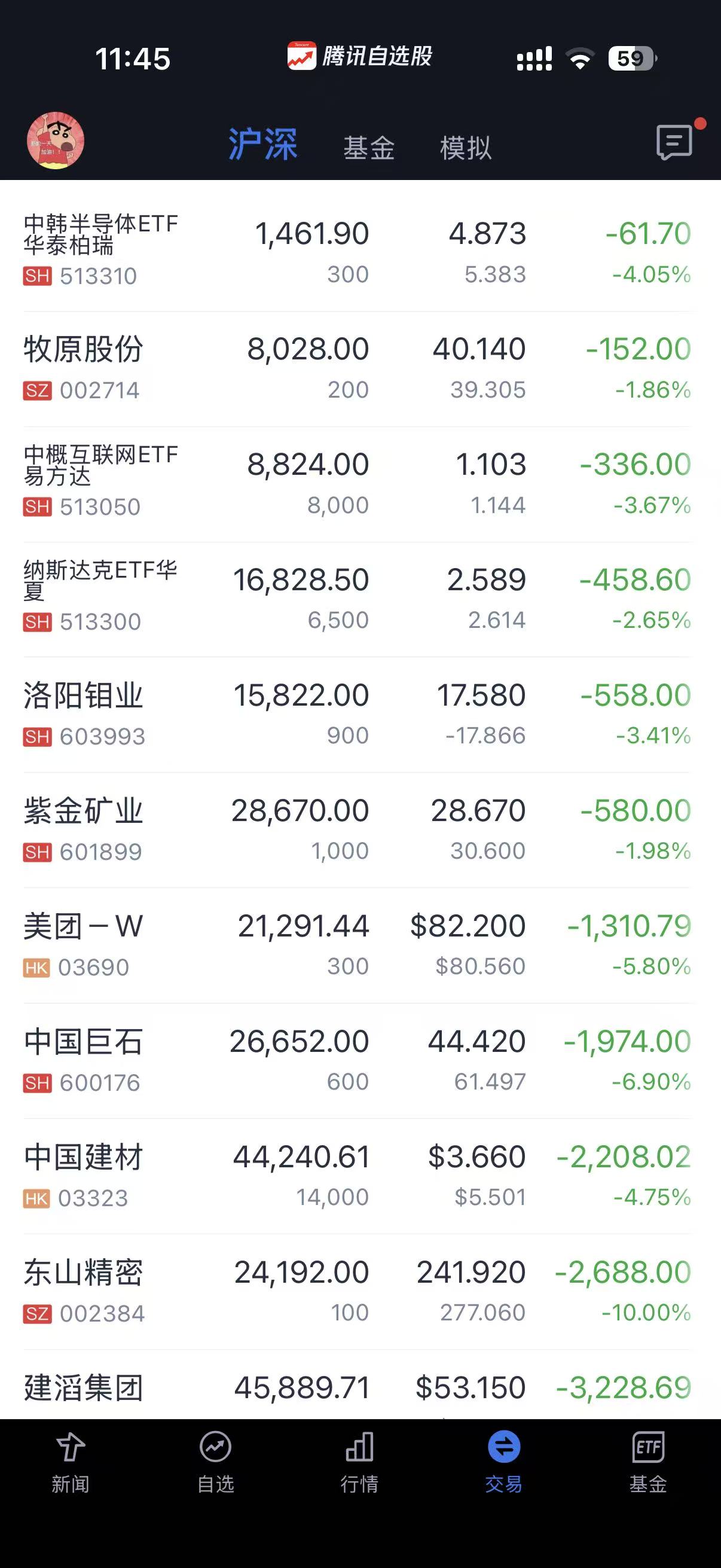
Task: Open the 洛阳钼业 holding row
Action: tap(360, 715)
